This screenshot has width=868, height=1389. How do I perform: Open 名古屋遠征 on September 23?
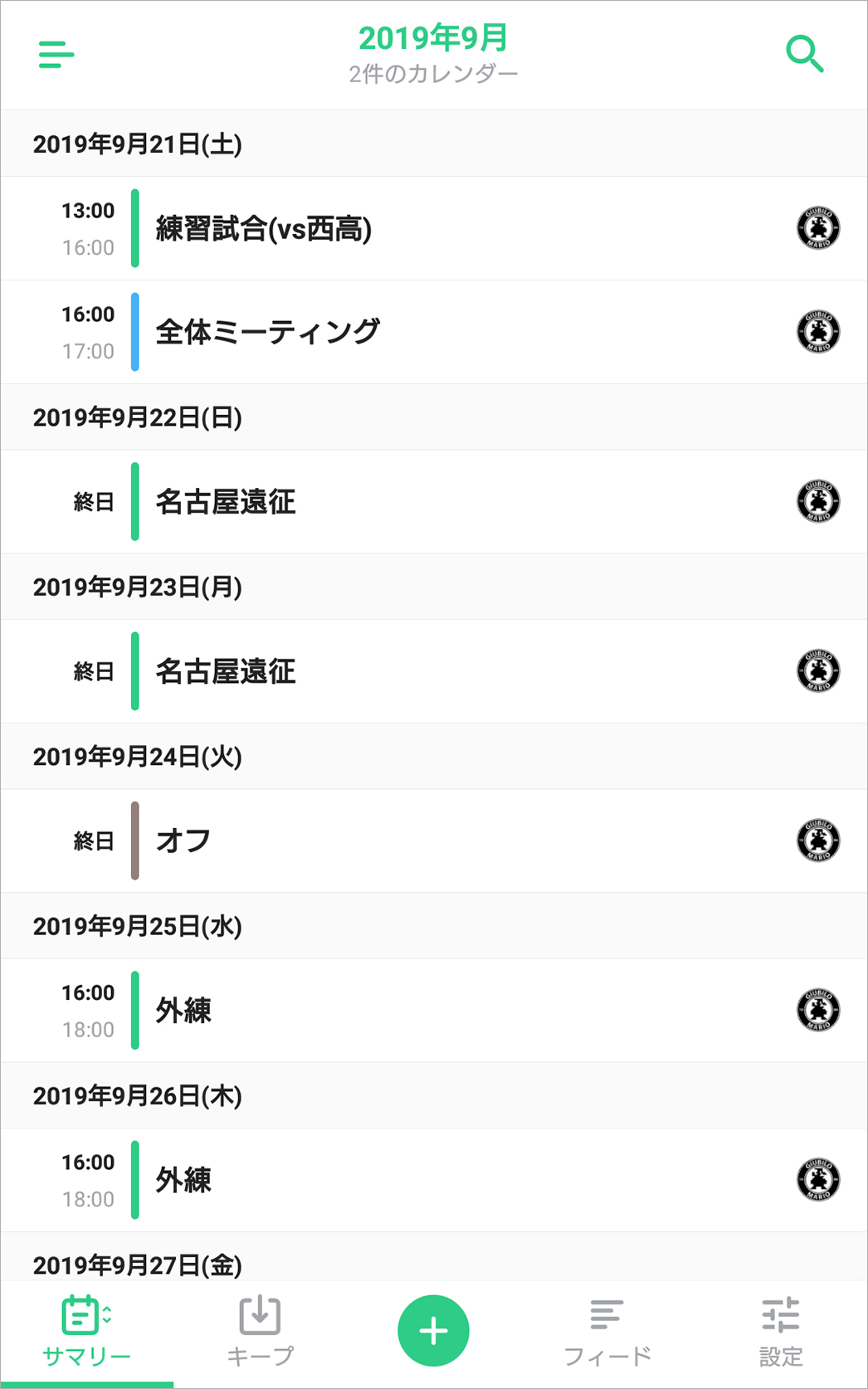click(x=226, y=671)
